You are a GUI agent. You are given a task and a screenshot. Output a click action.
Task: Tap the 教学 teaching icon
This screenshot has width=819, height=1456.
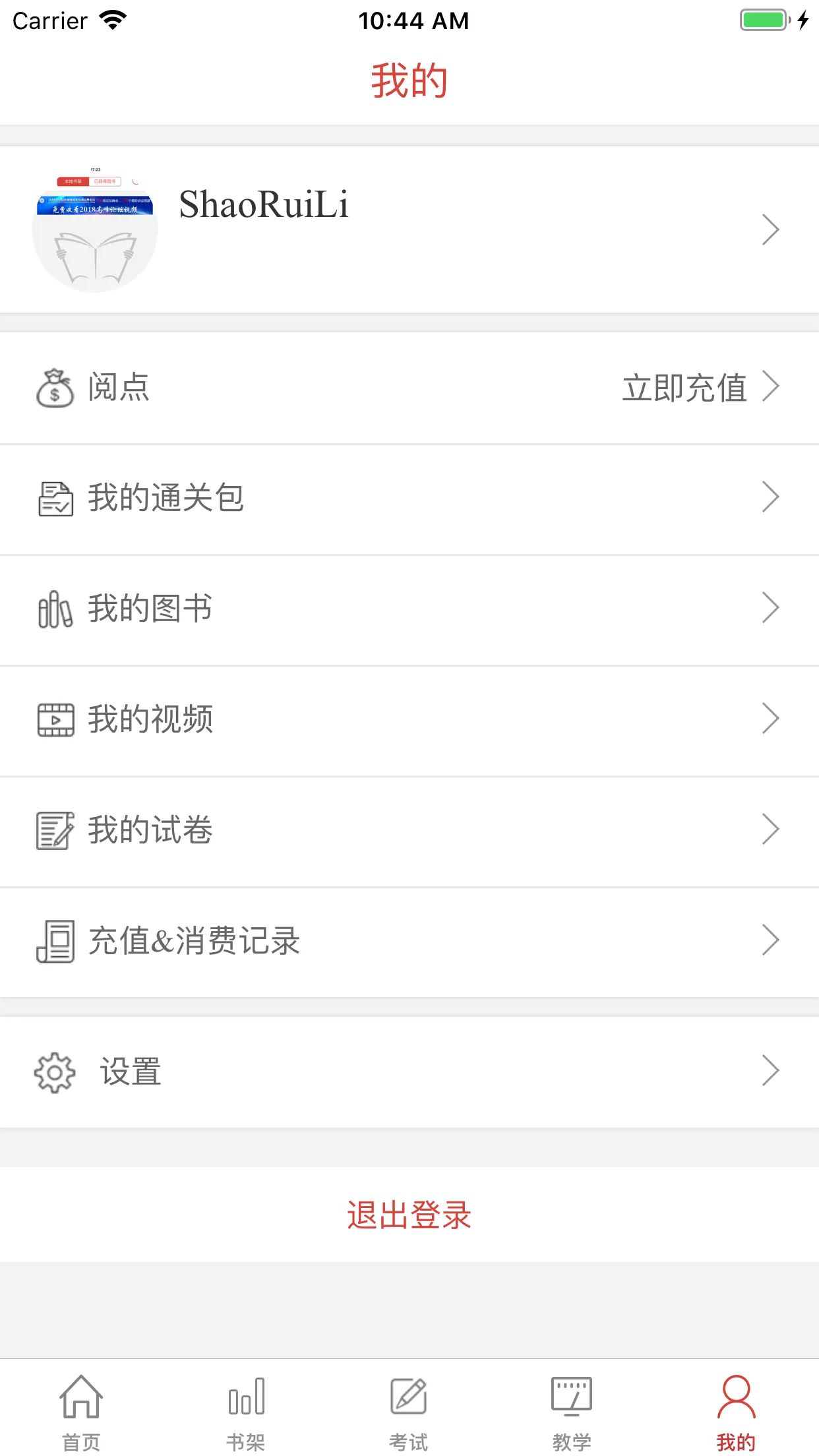(573, 1395)
